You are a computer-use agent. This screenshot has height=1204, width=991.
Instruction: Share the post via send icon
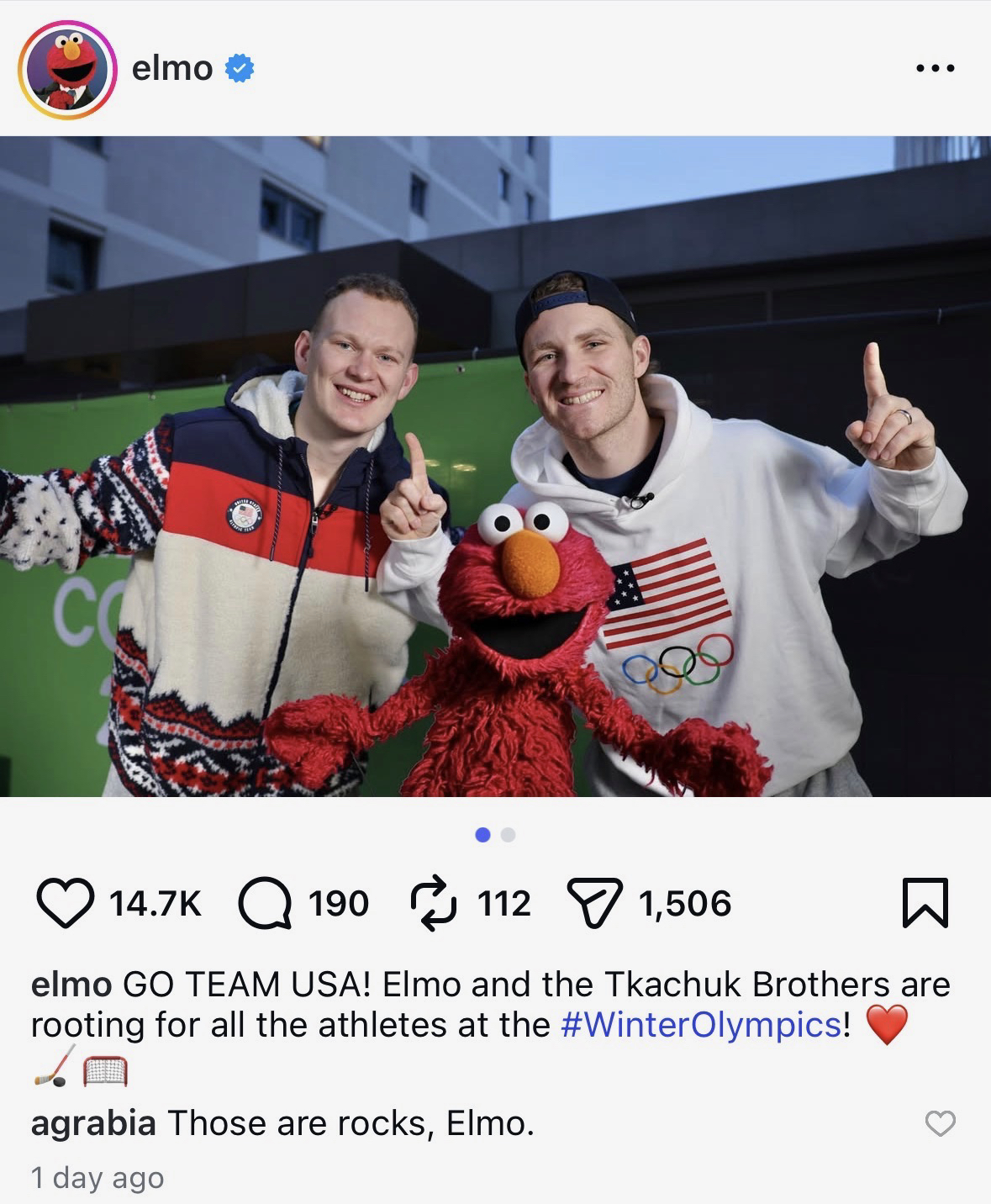click(x=595, y=904)
